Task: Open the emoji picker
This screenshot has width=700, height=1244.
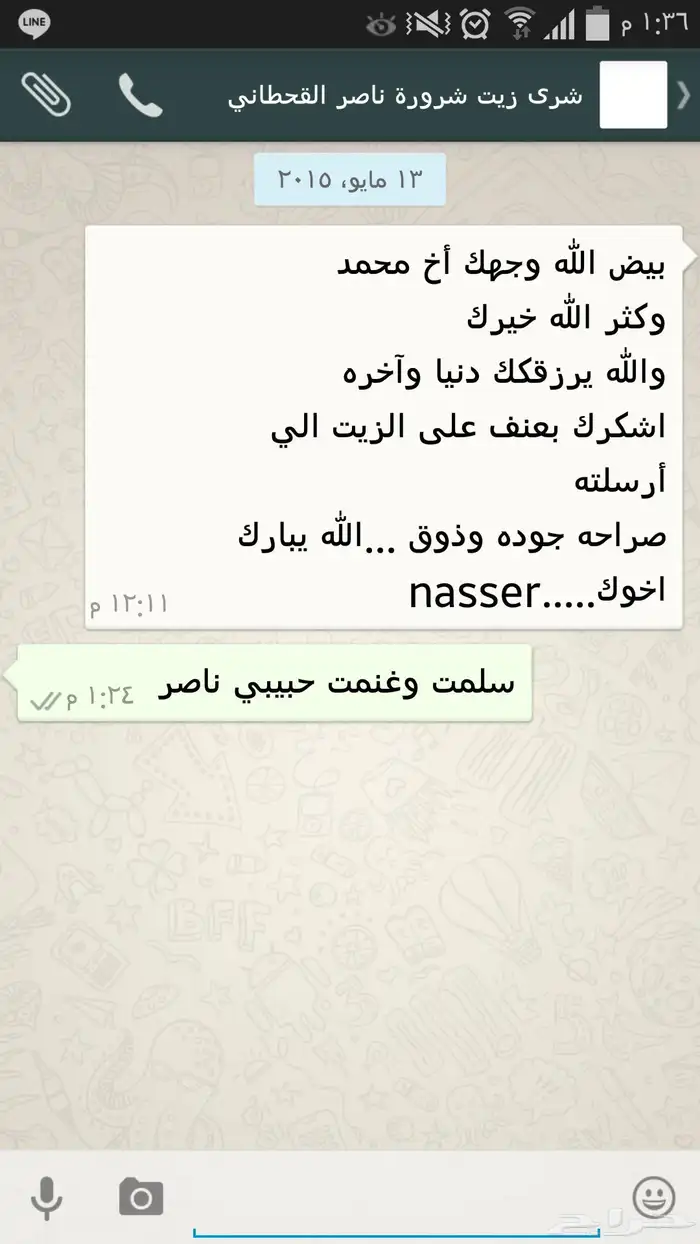Action: point(654,1196)
